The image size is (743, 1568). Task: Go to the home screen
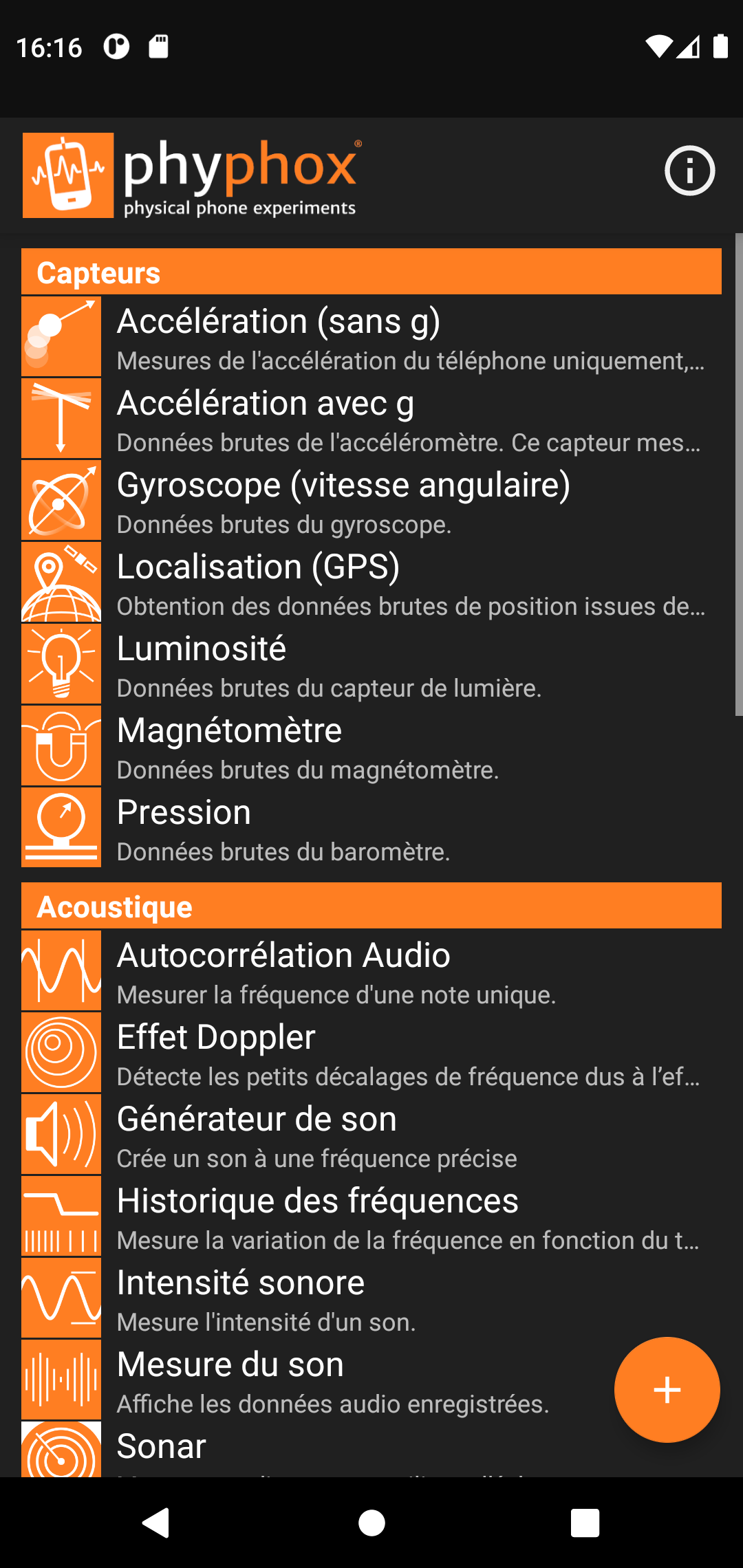click(x=371, y=1523)
